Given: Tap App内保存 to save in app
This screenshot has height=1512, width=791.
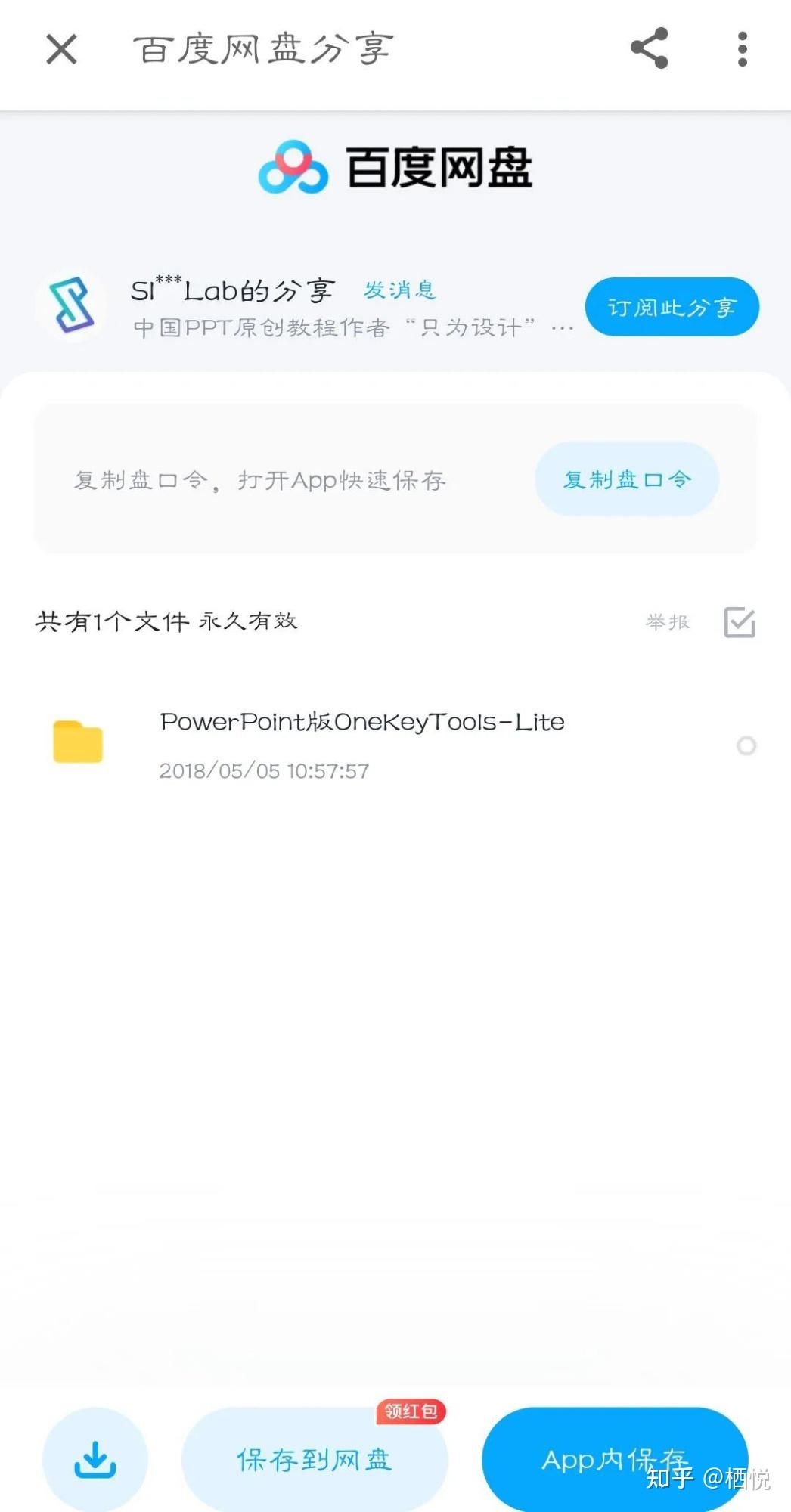Looking at the screenshot, I should click(616, 1459).
